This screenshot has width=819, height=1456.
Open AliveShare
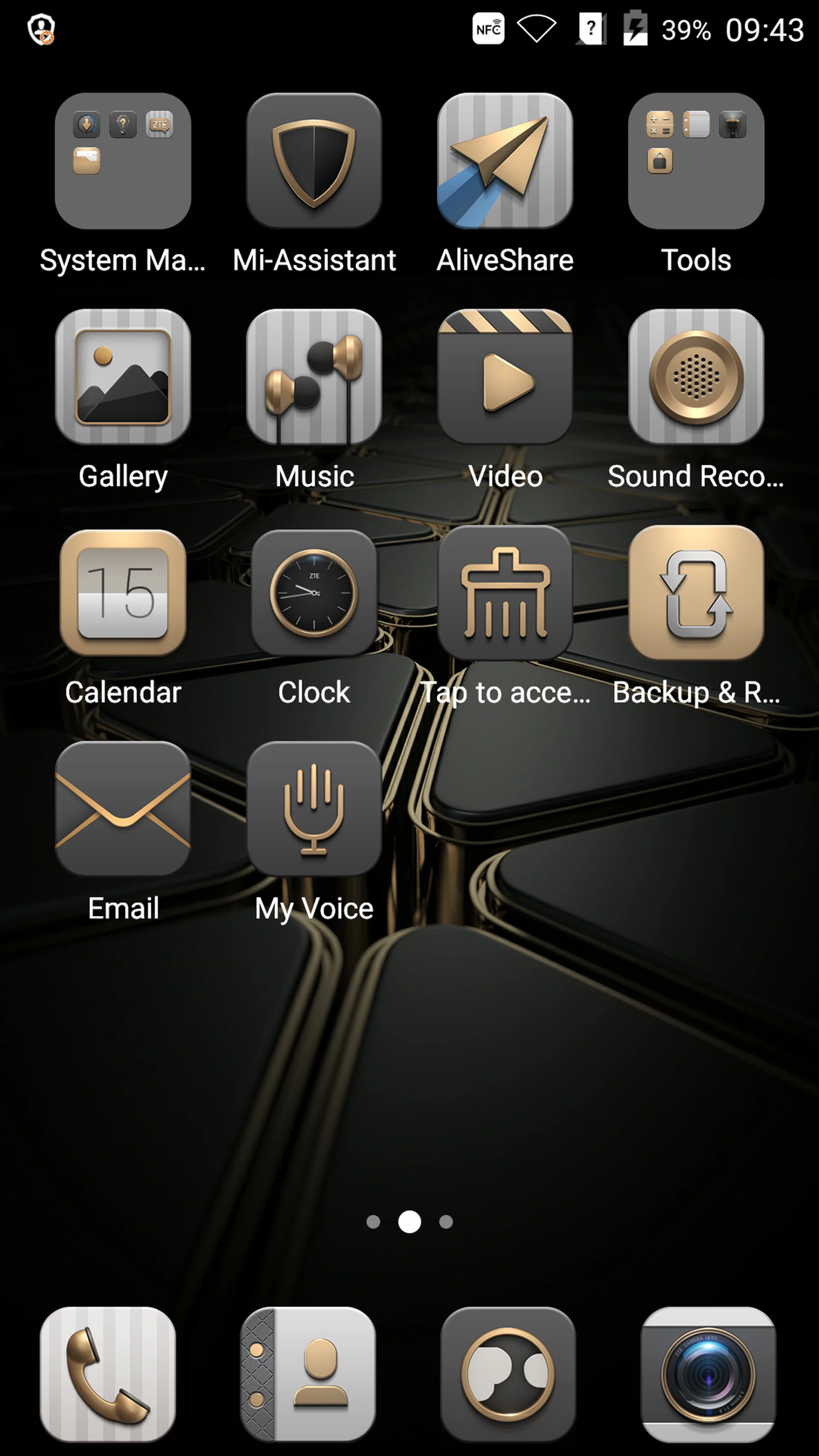(505, 161)
